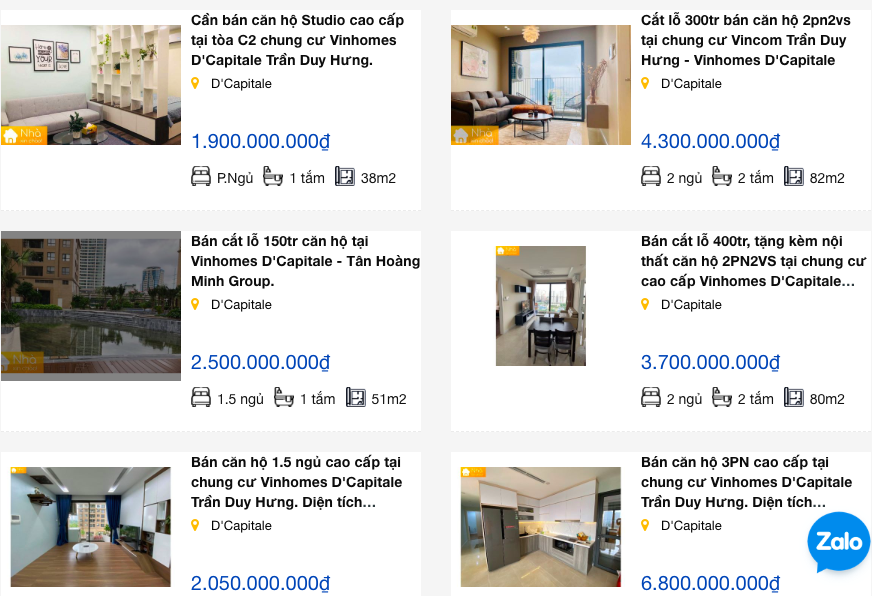Open the Zalo chat button
This screenshot has height=596, width=872.
point(838,542)
